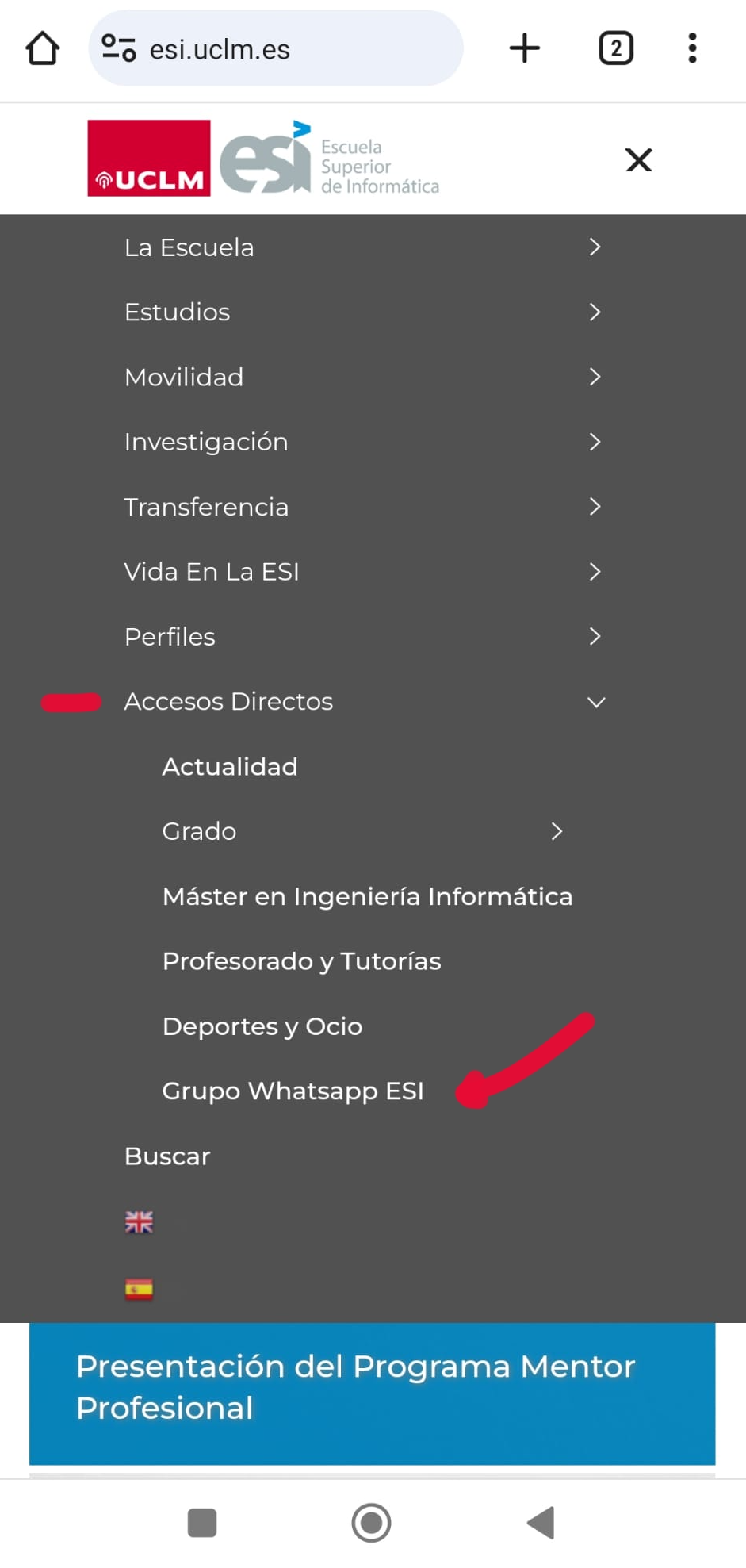The image size is (746, 1568).
Task: Select Máster en Ingeniería Informática
Action: (x=367, y=896)
